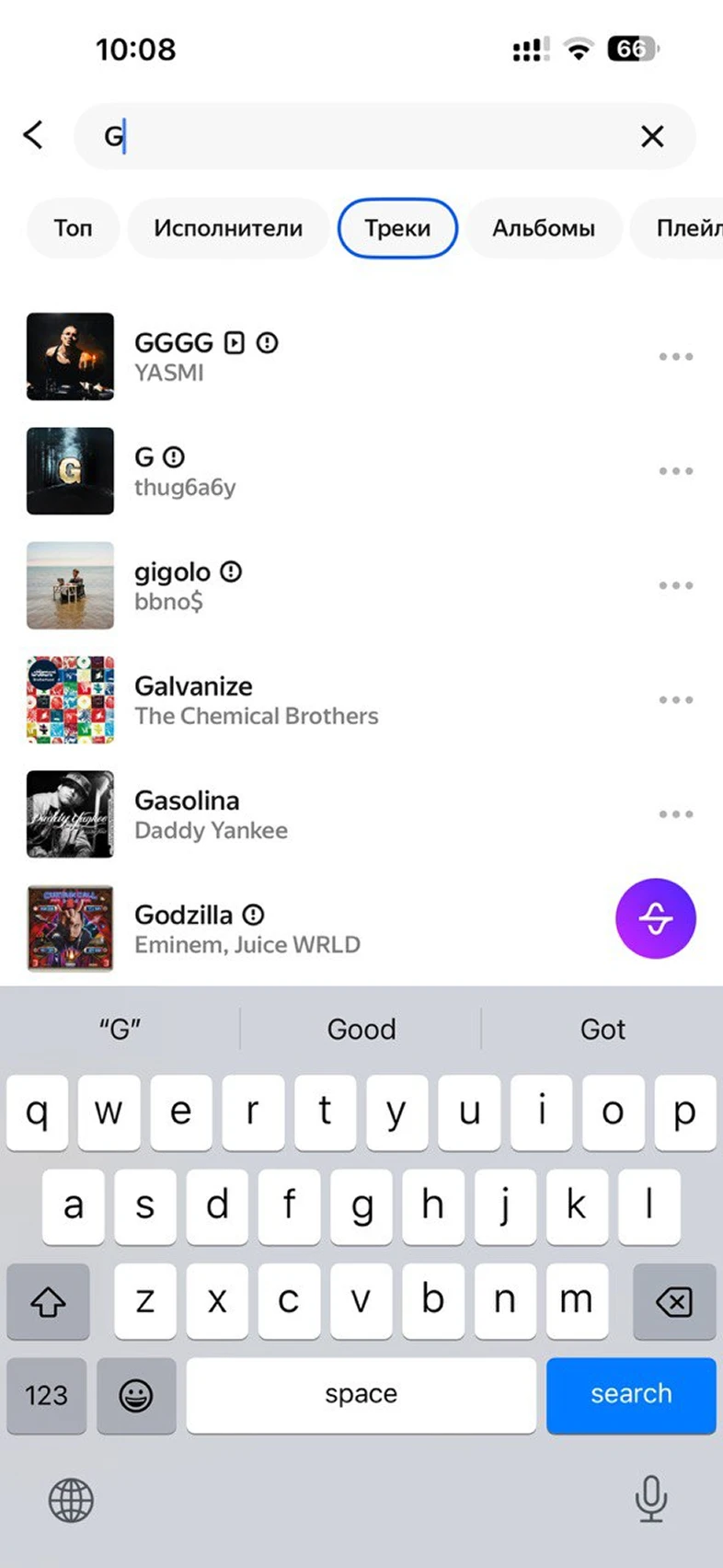The width and height of the screenshot is (723, 1568).
Task: Focus the search input containing G
Action: 368,136
